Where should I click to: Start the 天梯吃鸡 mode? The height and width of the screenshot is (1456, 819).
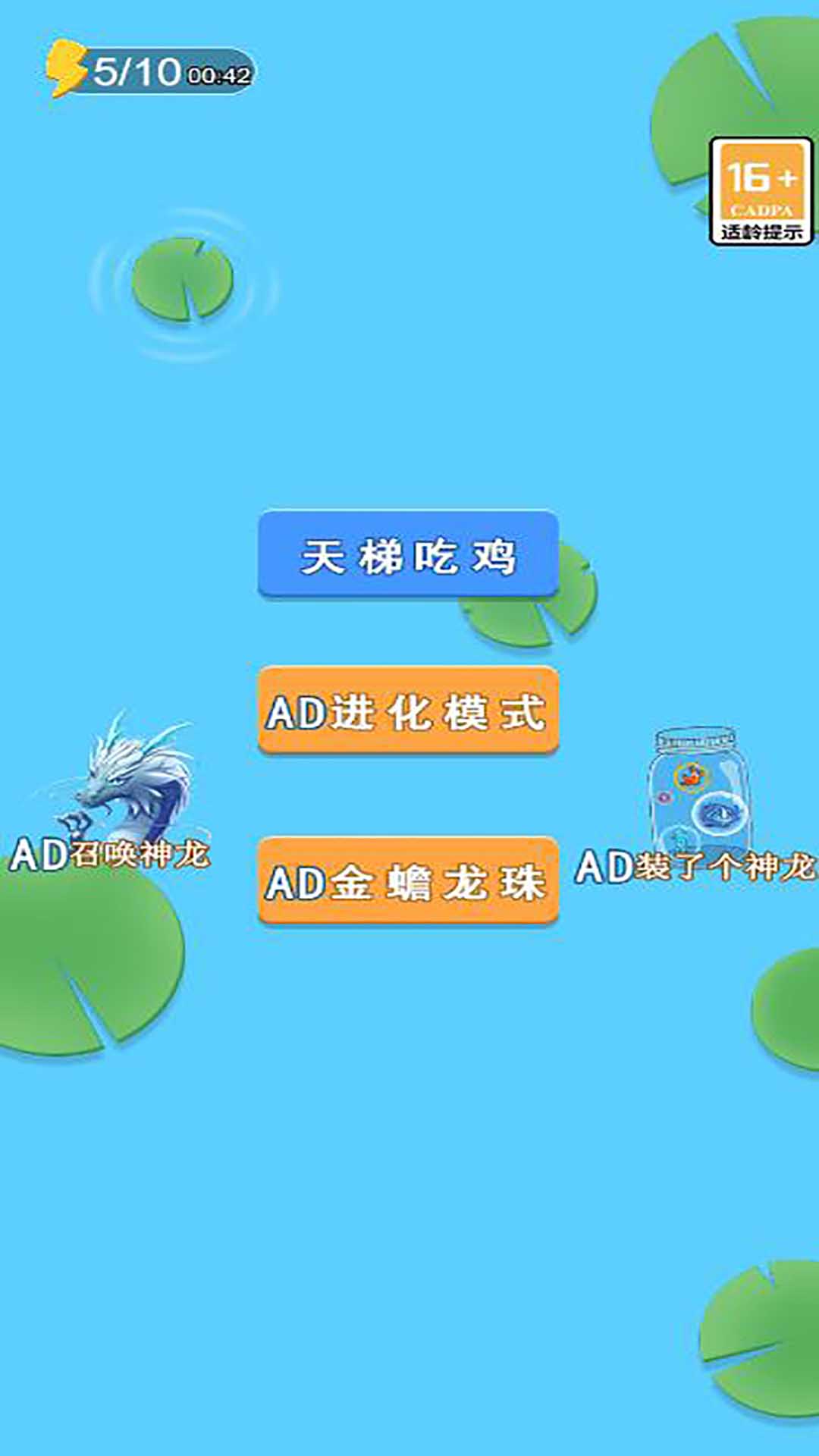pos(408,555)
